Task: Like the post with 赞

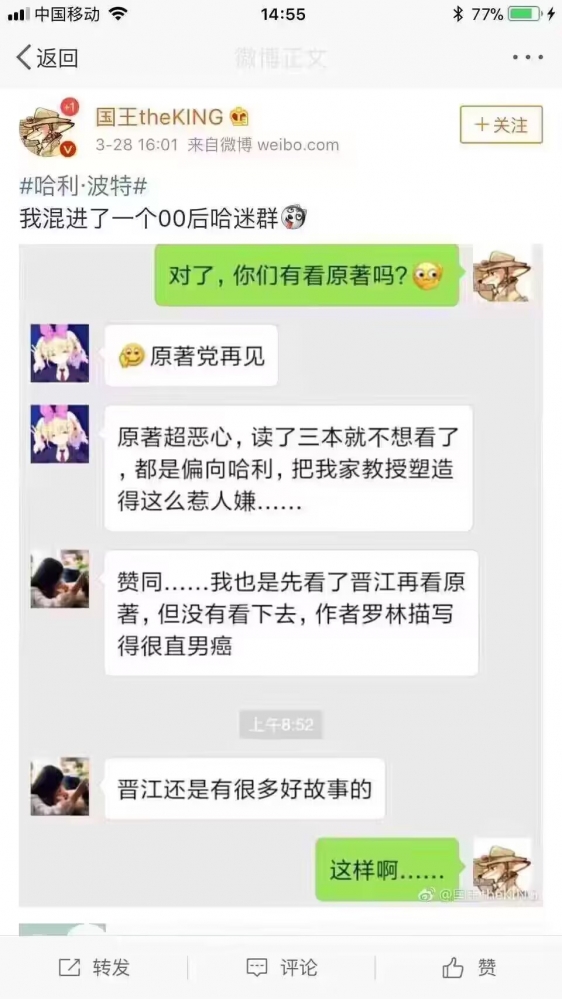Action: (468, 968)
